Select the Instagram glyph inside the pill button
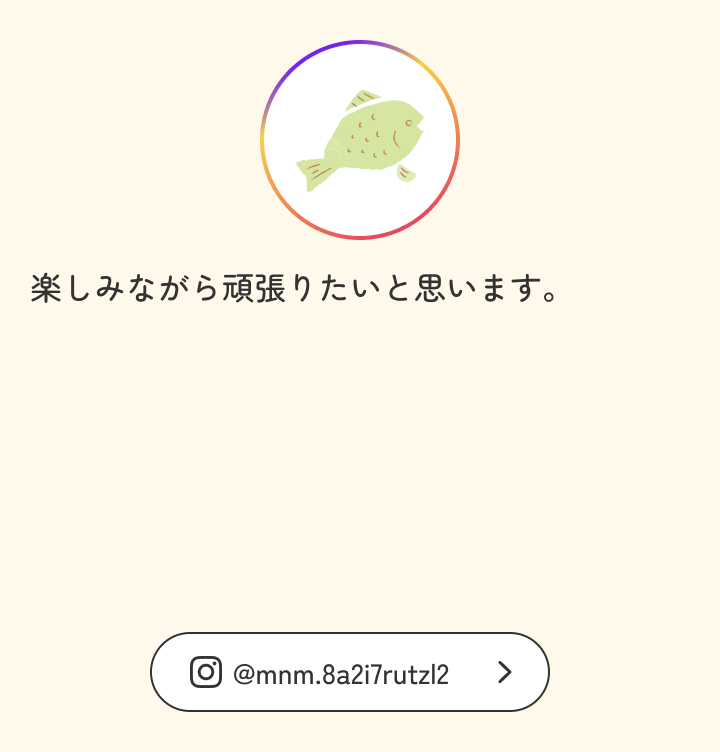The width and height of the screenshot is (720, 752). (205, 672)
